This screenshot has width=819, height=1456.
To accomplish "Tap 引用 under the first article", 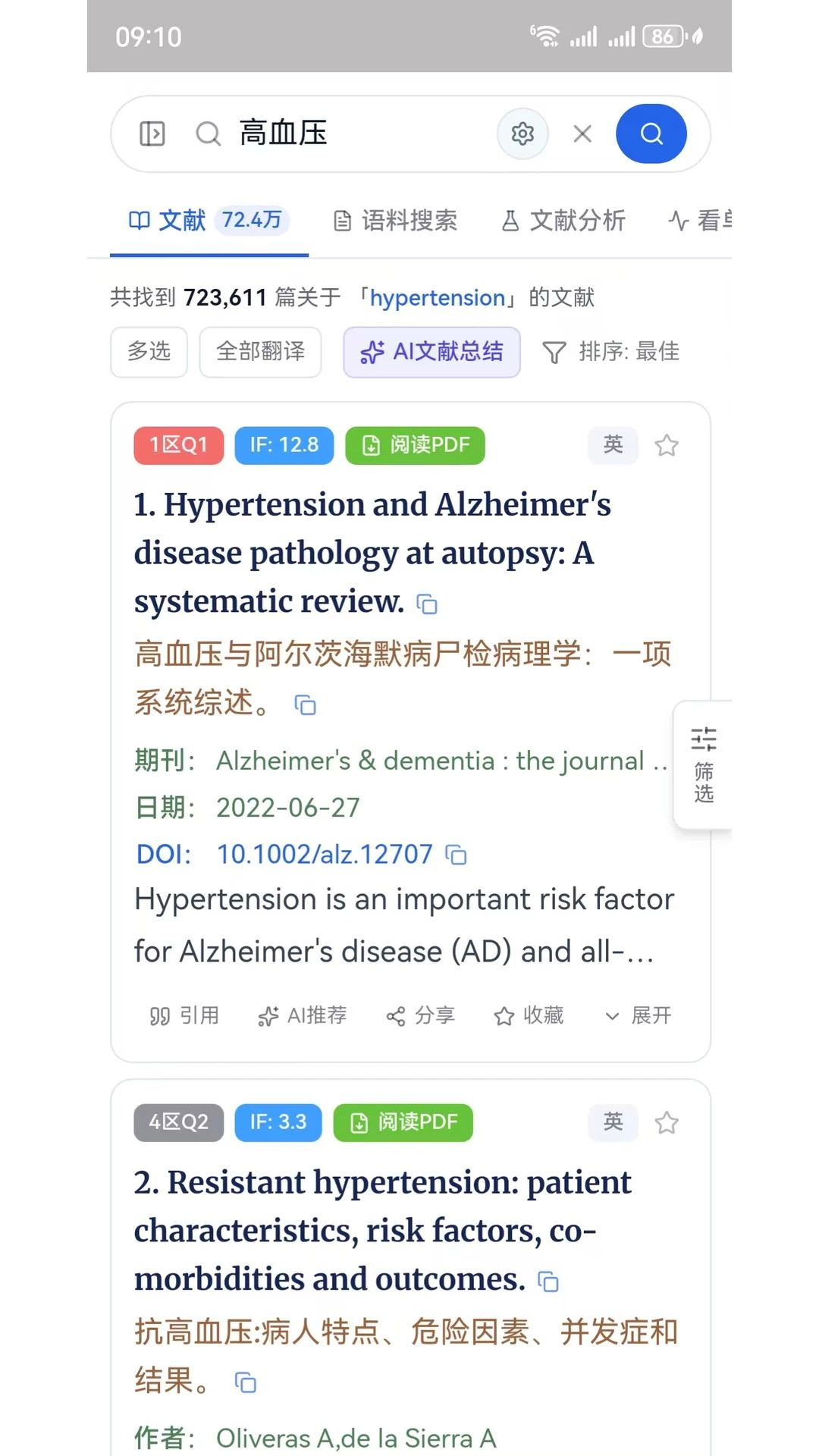I will 184,1015.
